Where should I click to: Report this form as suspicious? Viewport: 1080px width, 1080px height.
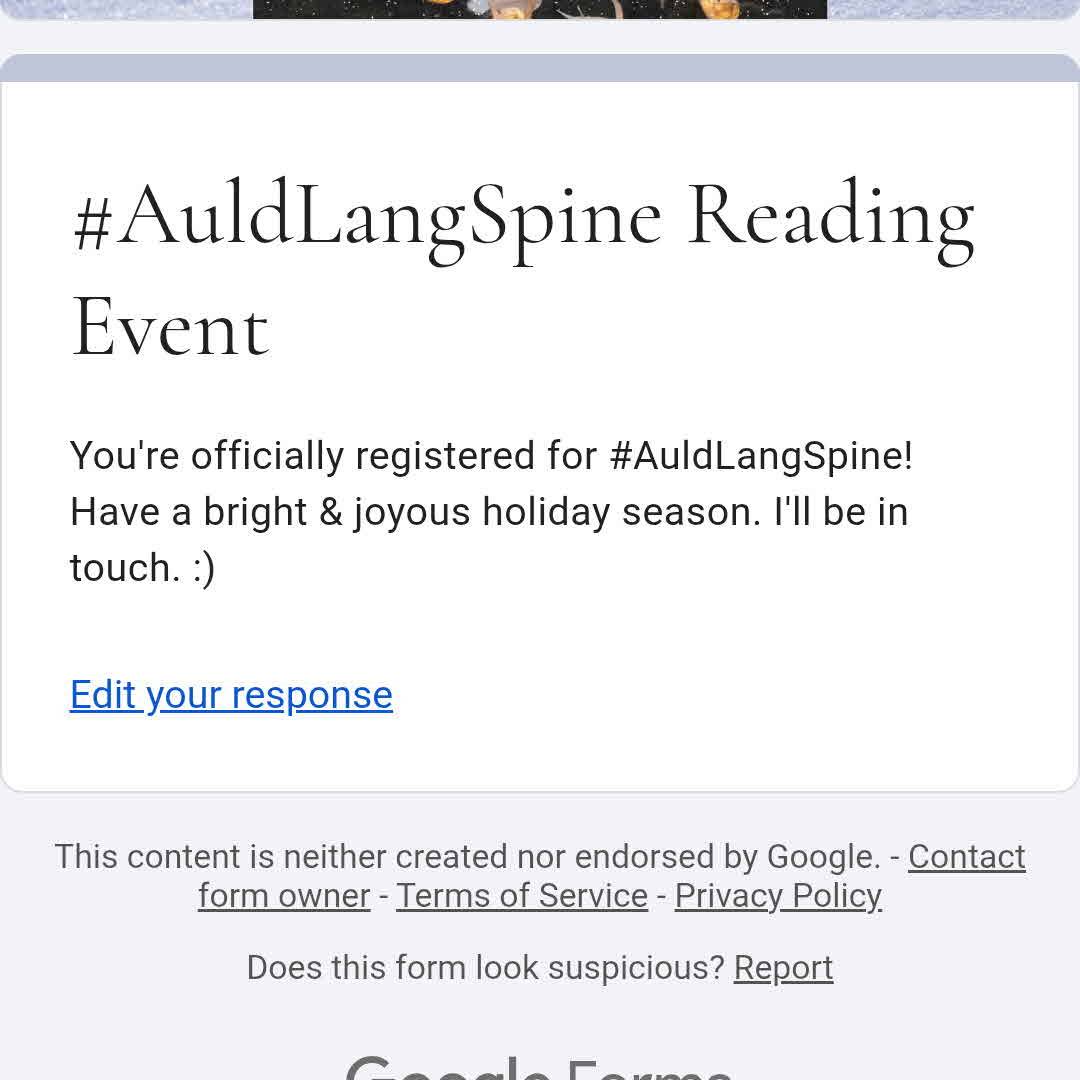[x=783, y=968]
